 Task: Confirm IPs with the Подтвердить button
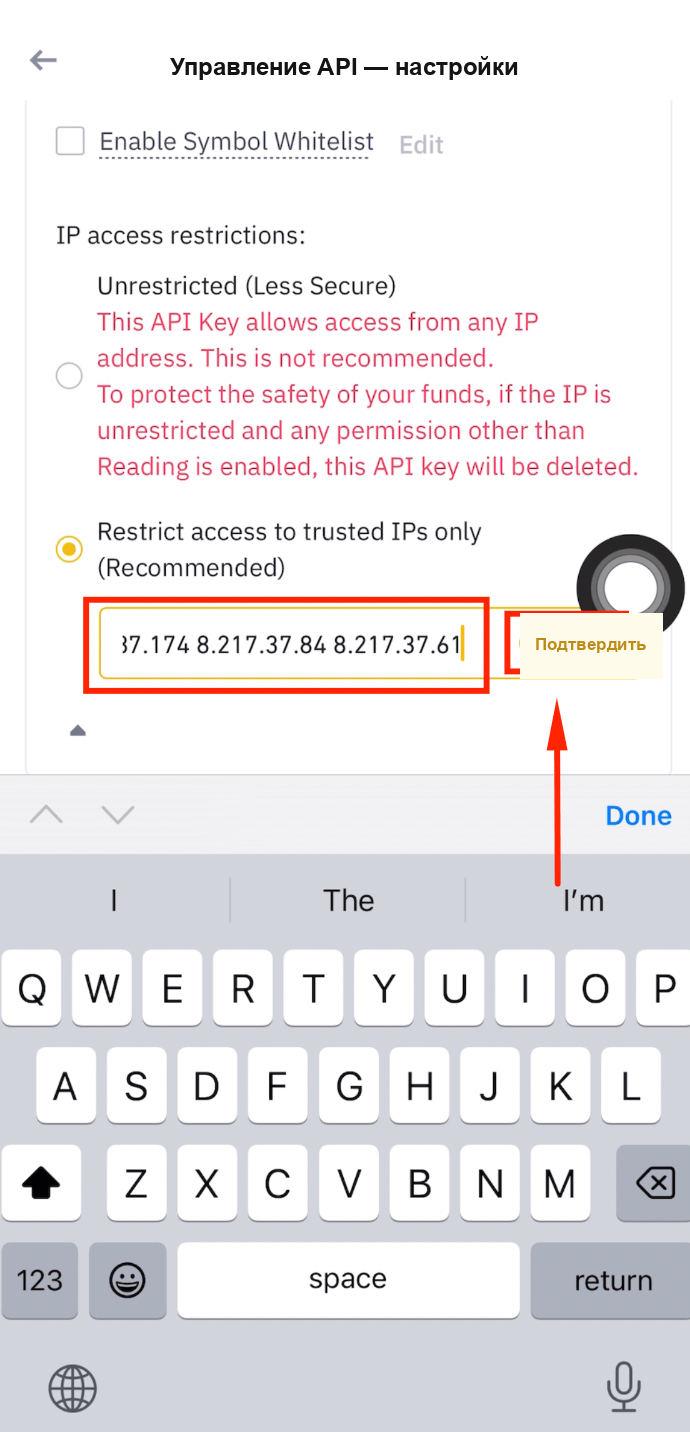[x=590, y=644]
